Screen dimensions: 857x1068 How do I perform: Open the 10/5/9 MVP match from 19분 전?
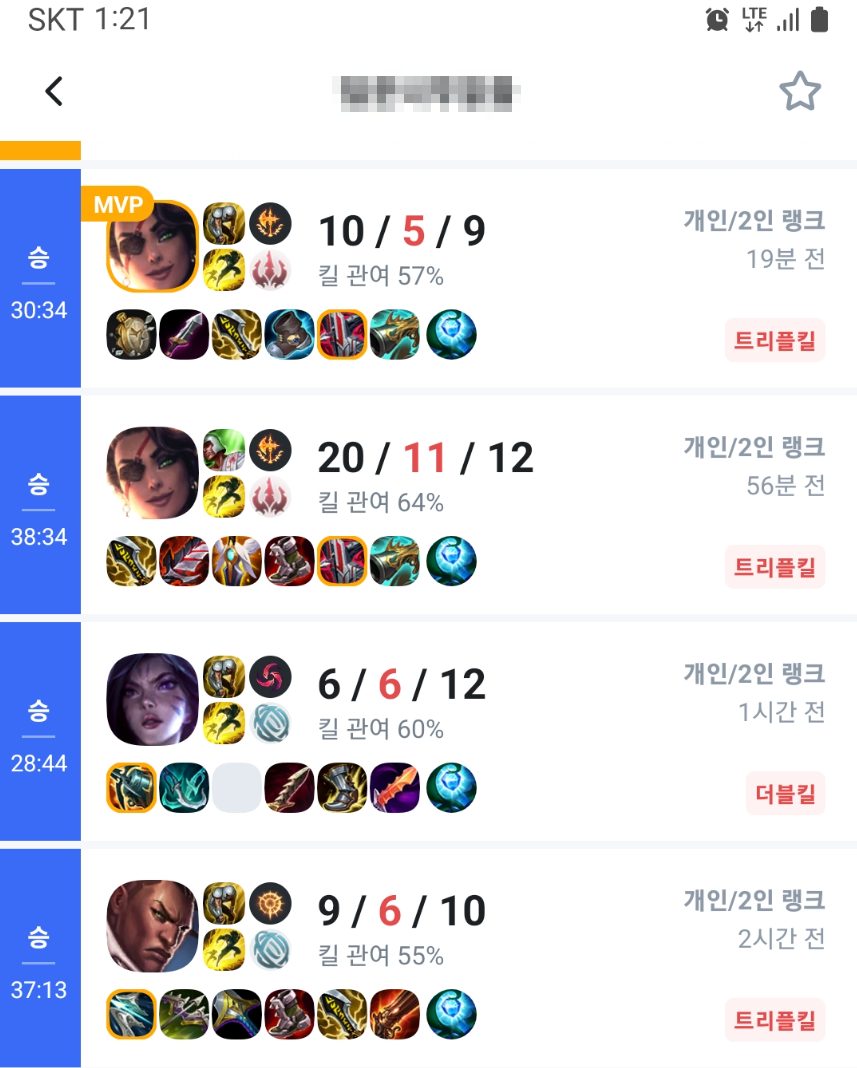tap(560, 280)
